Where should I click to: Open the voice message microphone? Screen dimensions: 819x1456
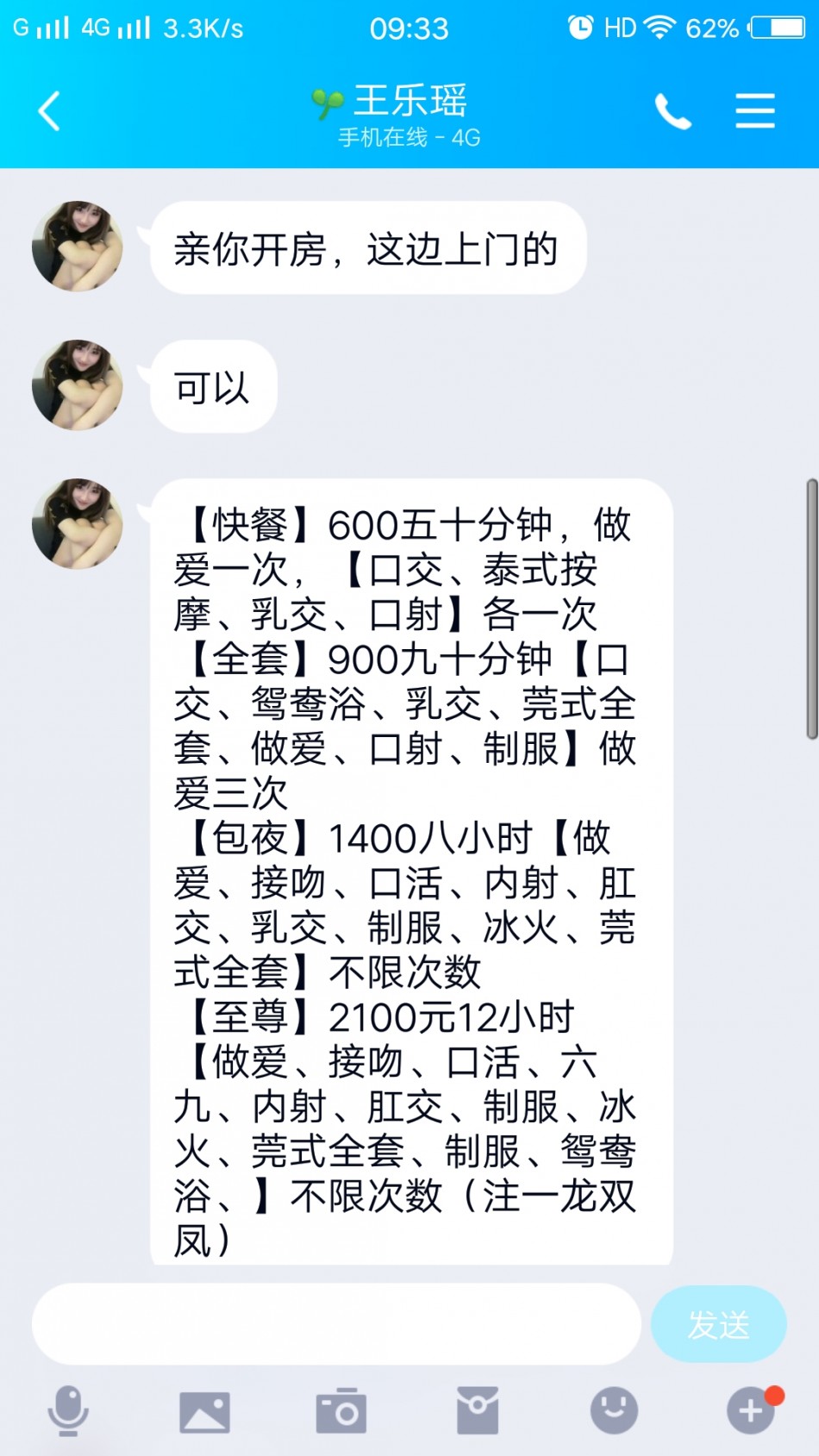(67, 1411)
